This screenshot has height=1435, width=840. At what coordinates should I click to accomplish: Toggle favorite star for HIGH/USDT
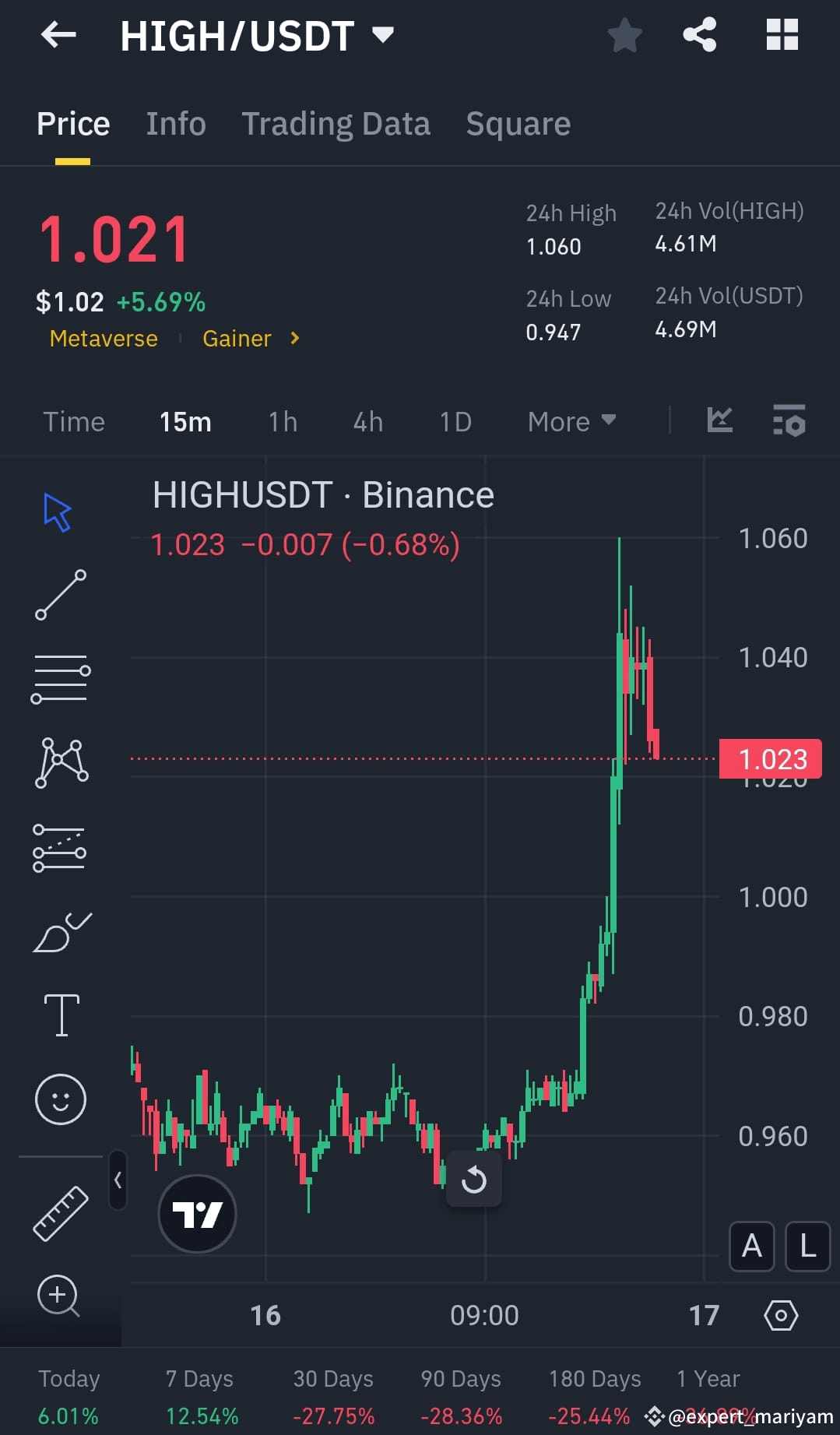(x=625, y=34)
